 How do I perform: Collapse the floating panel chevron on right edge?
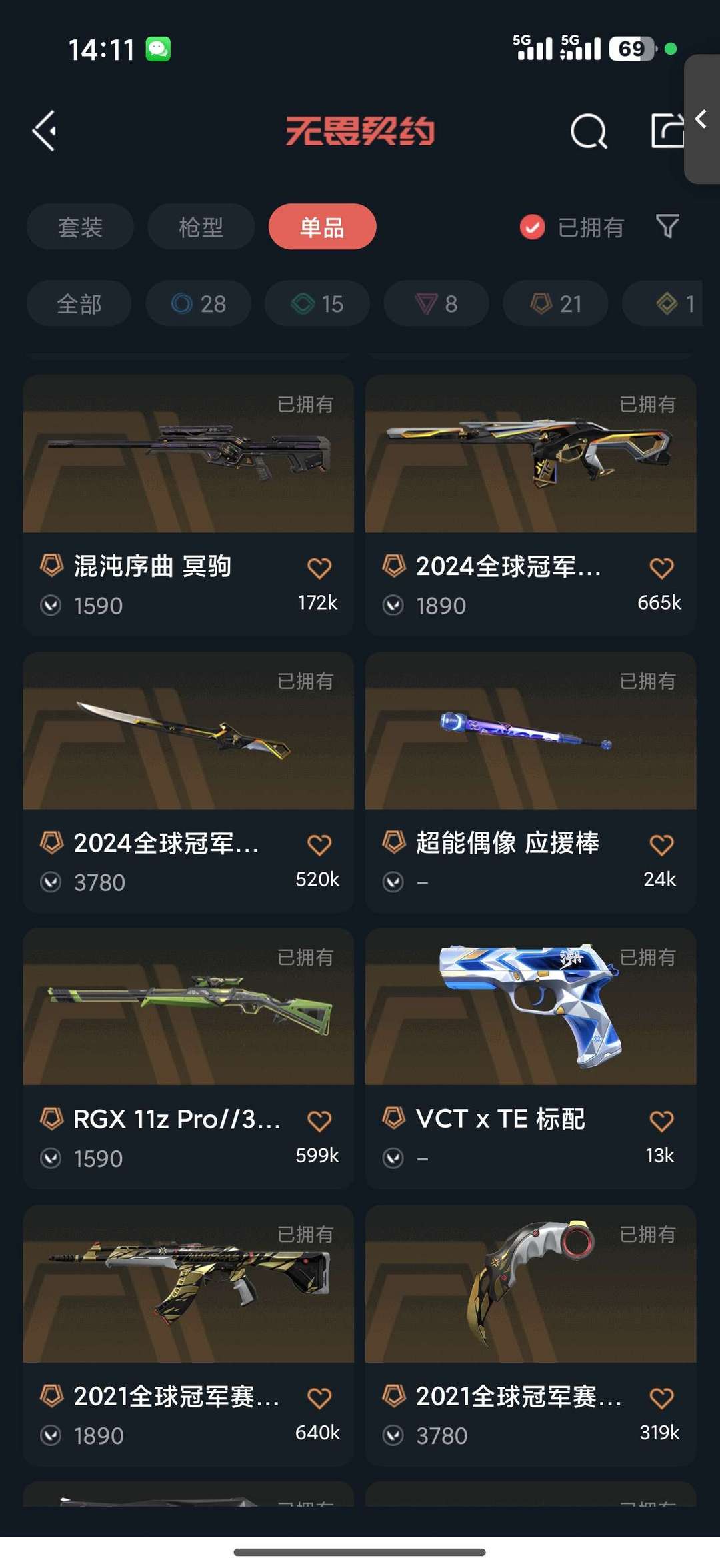[x=702, y=120]
